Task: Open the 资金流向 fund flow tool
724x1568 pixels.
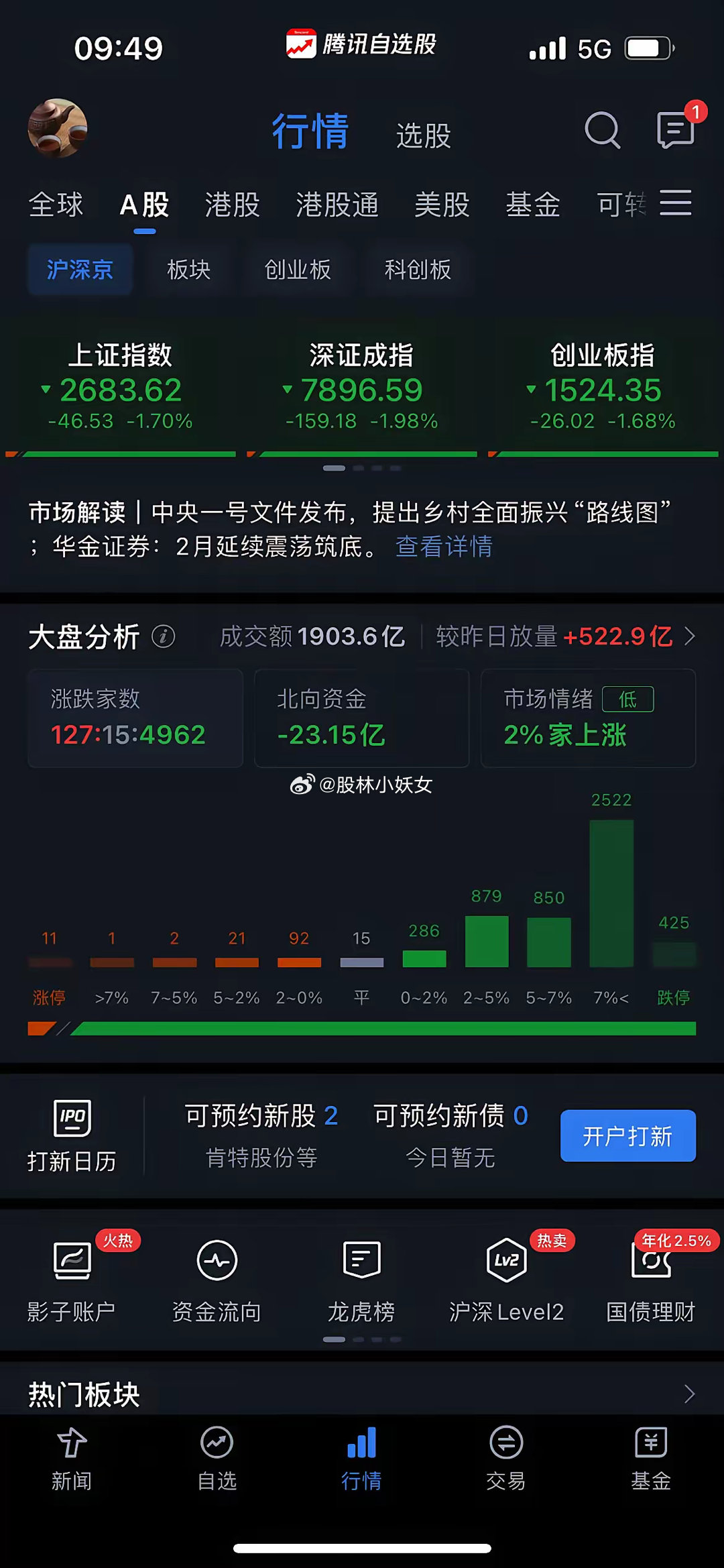Action: click(x=216, y=1261)
